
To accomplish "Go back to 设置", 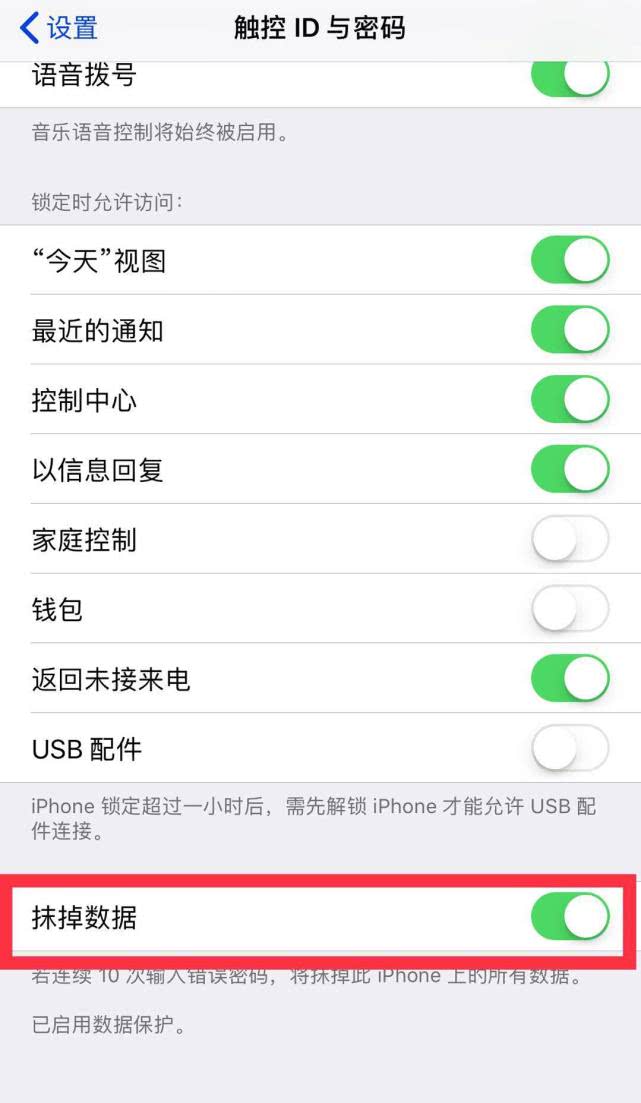I will point(60,28).
